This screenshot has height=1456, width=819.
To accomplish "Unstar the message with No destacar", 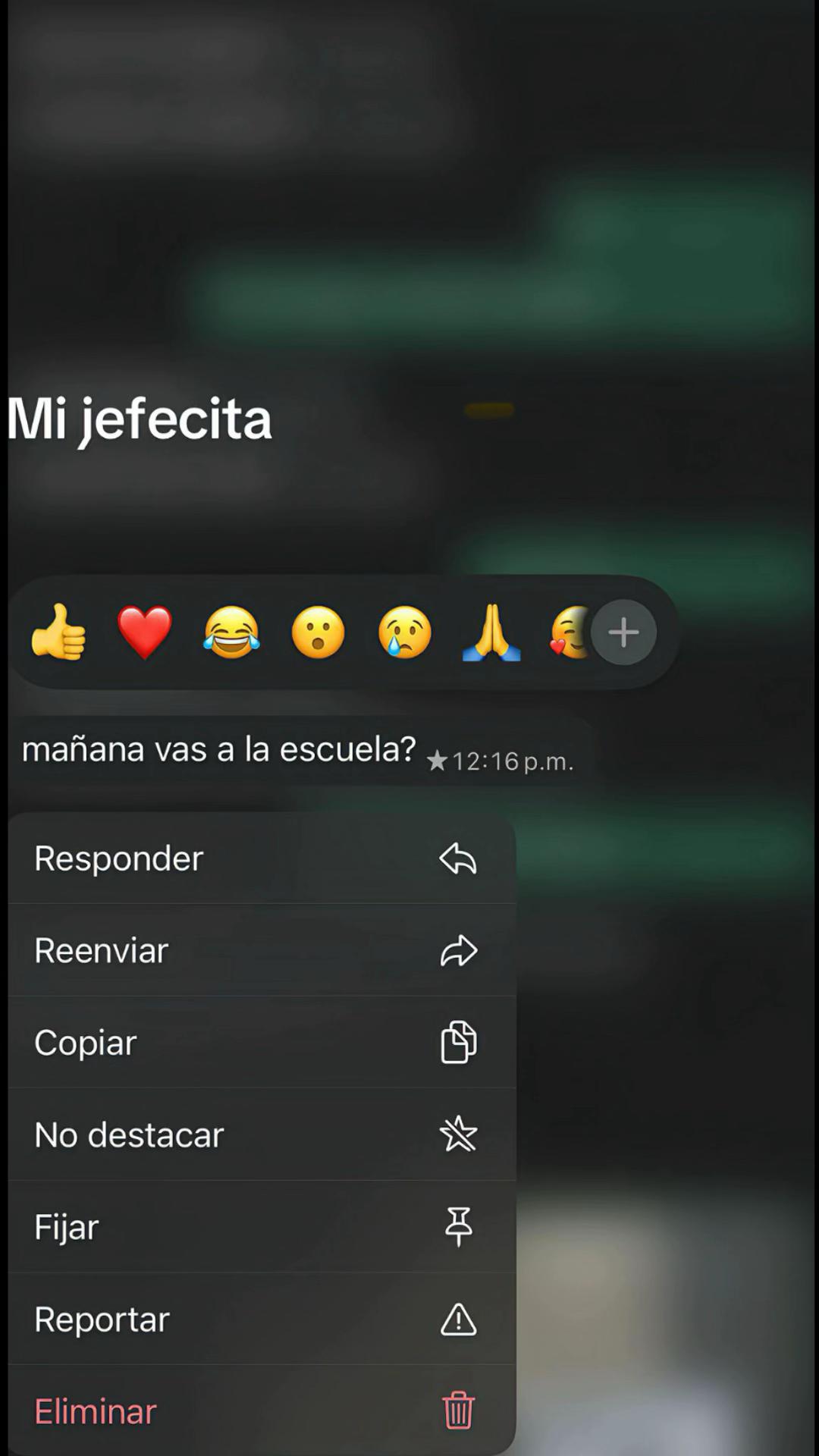I will (262, 1134).
